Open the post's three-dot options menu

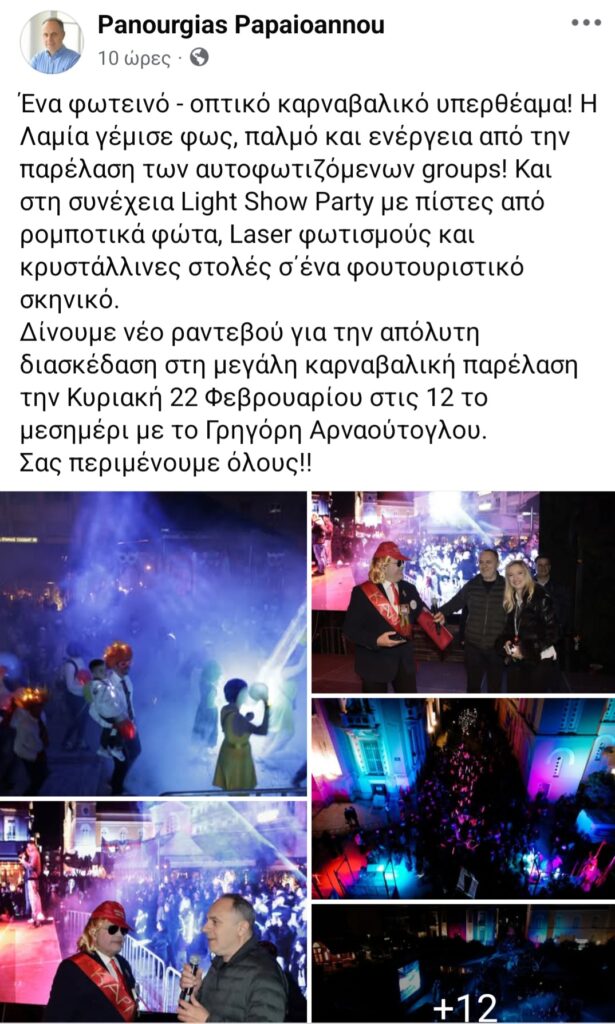(x=586, y=23)
